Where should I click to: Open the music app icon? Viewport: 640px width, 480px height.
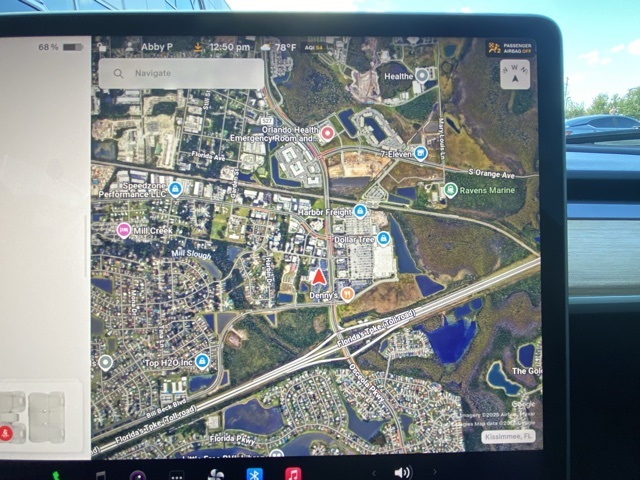[x=293, y=474]
